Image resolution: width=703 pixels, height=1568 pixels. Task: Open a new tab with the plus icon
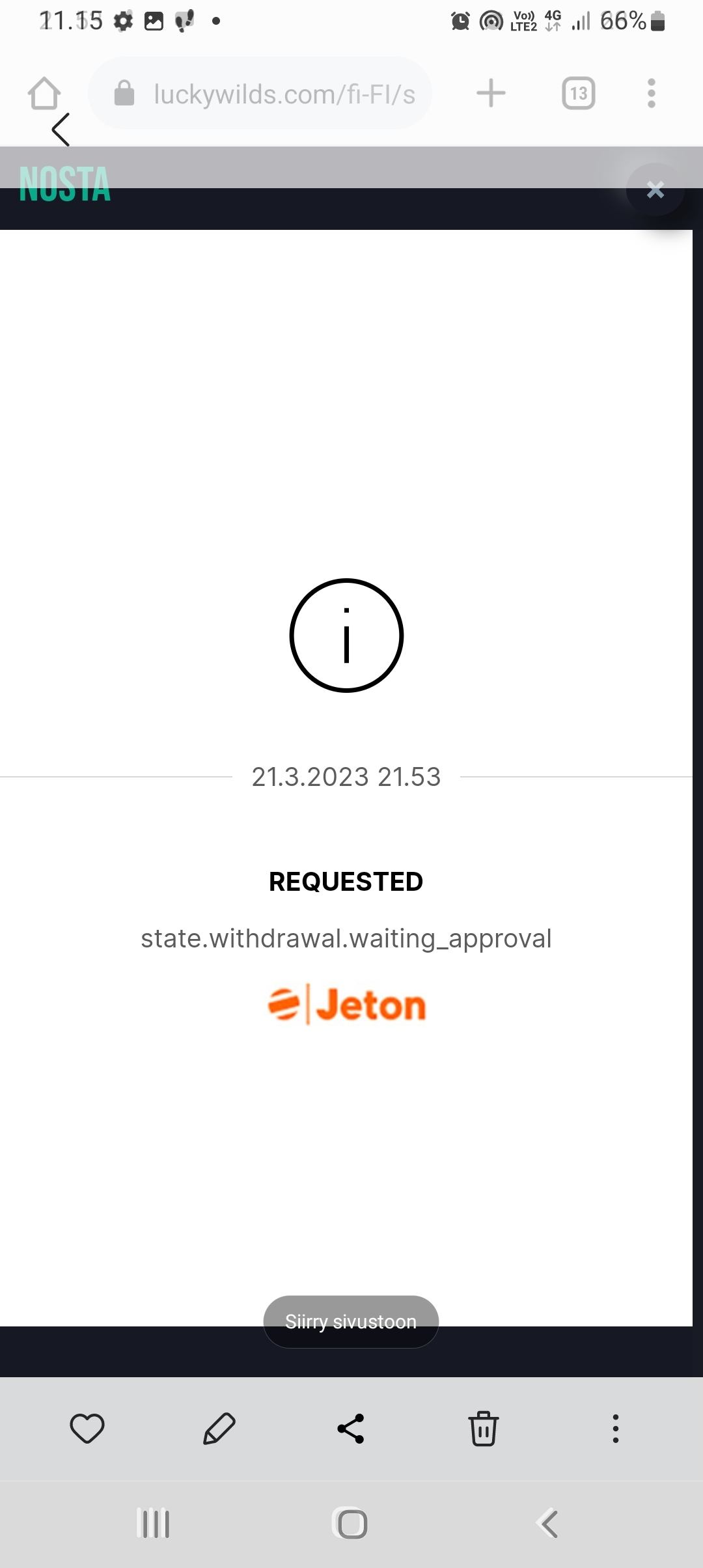490,92
